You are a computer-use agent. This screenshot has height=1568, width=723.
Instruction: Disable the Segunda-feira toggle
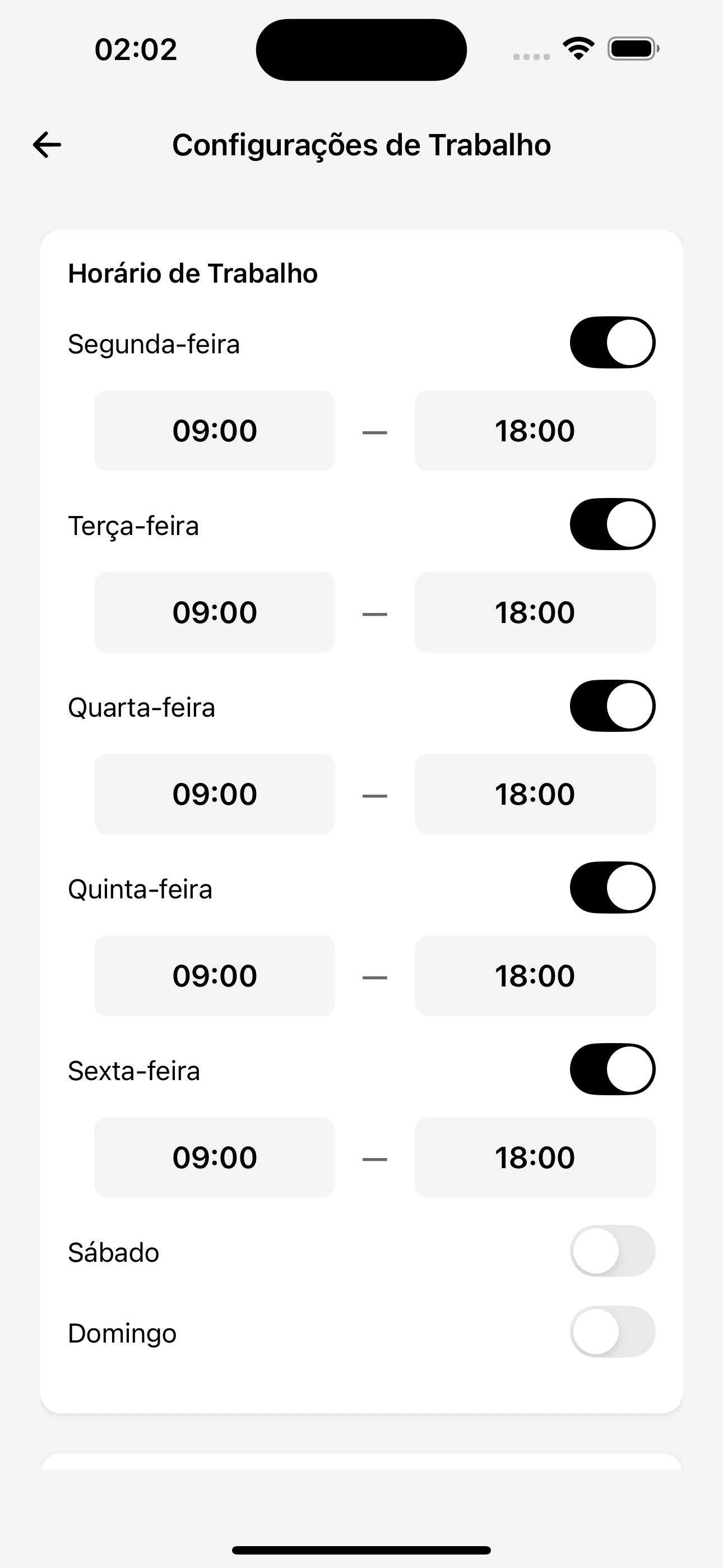pos(611,342)
